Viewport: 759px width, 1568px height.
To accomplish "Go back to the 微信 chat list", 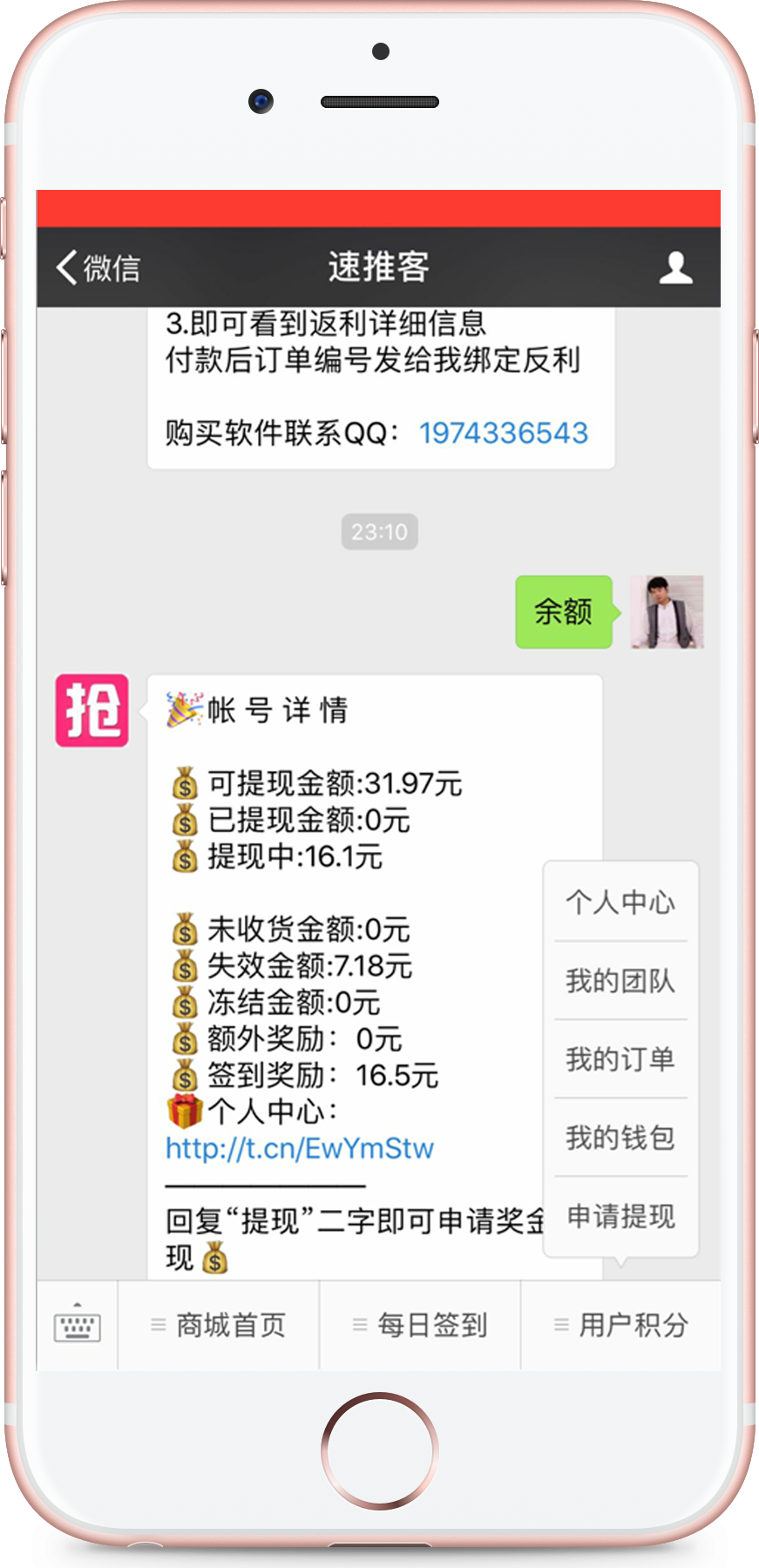I will pos(98,267).
